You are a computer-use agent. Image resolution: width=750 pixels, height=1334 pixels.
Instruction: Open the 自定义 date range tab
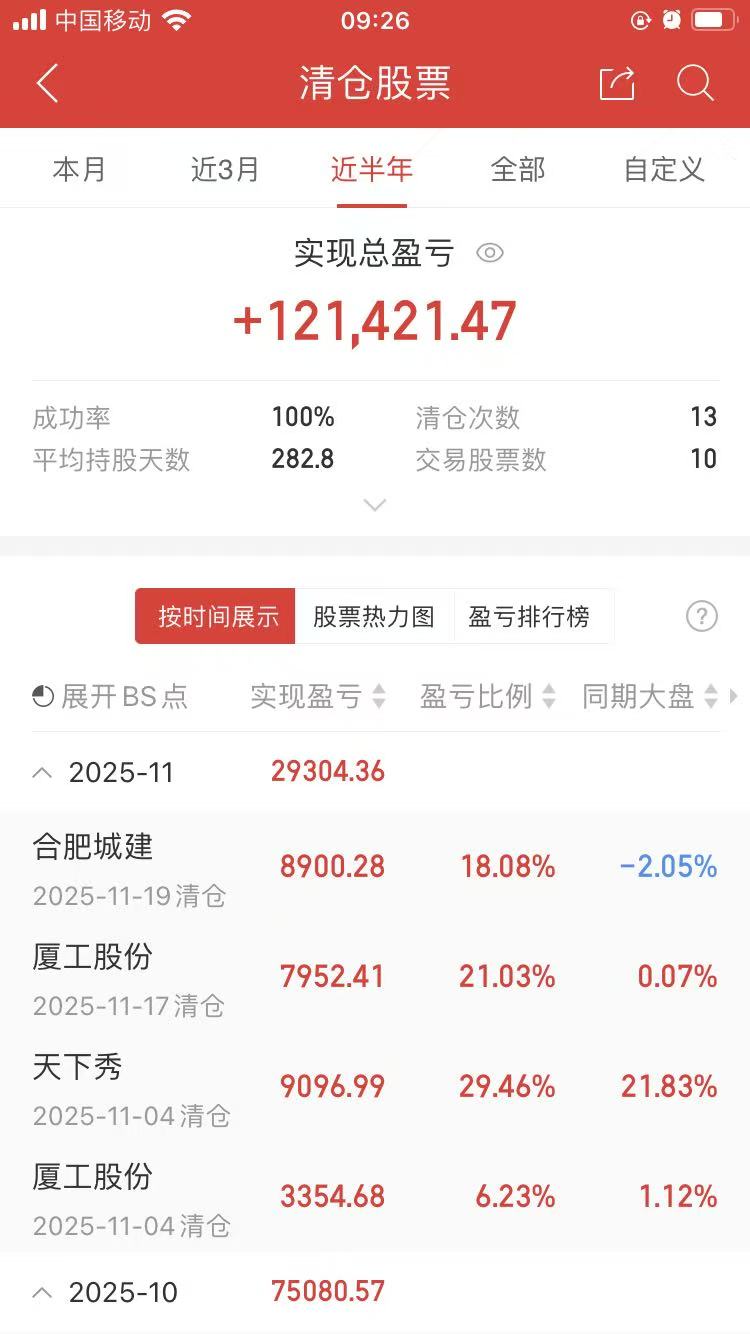click(x=664, y=169)
